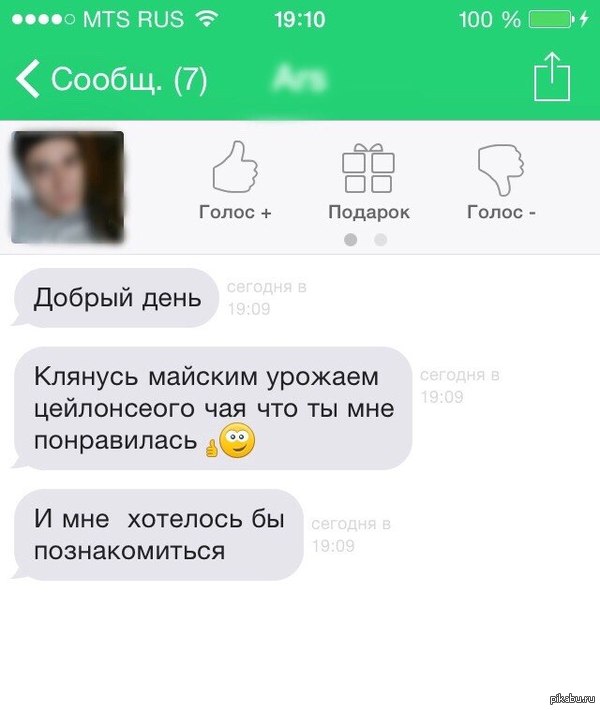Go back to Сообщ. (7) list
600x710 pixels.
pos(110,80)
